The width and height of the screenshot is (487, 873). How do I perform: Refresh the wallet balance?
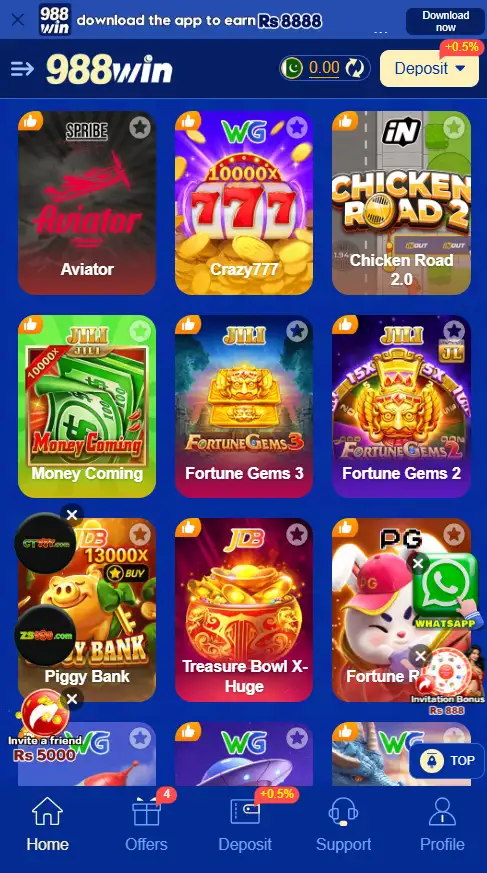coord(355,68)
